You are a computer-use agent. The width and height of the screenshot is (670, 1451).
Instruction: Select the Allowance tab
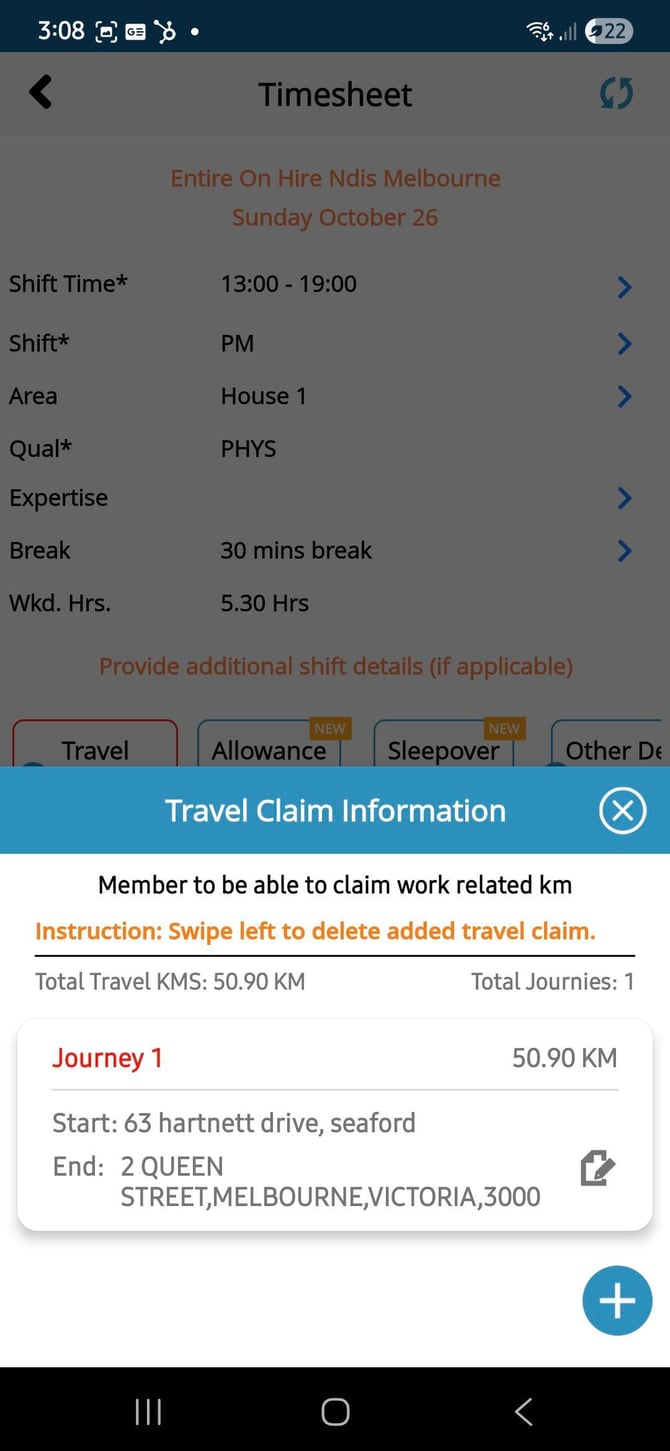click(269, 749)
